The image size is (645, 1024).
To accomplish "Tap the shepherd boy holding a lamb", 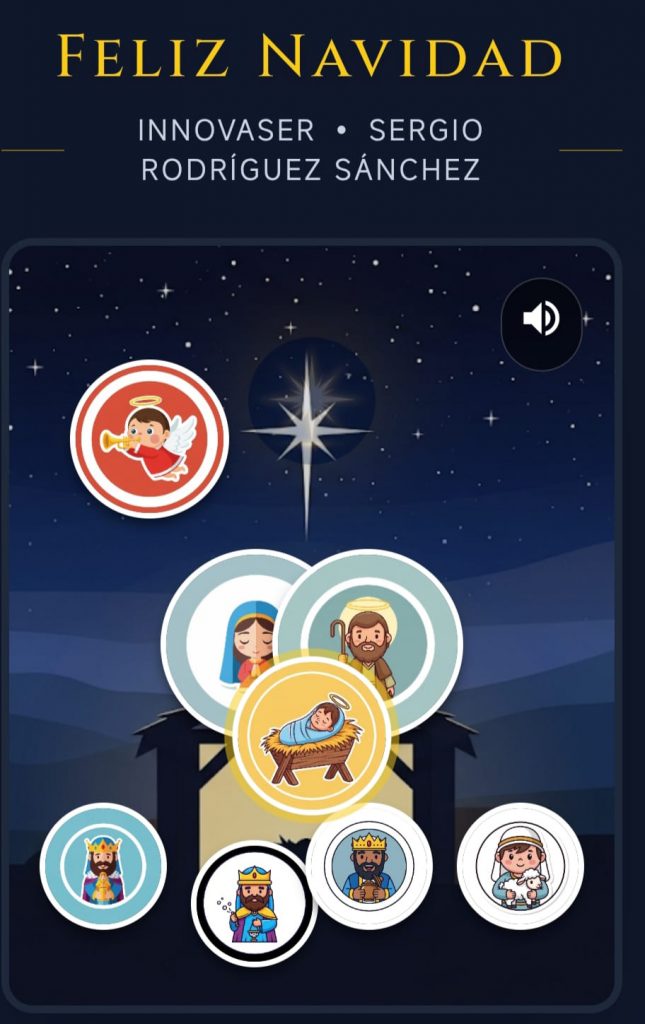I will [520, 866].
